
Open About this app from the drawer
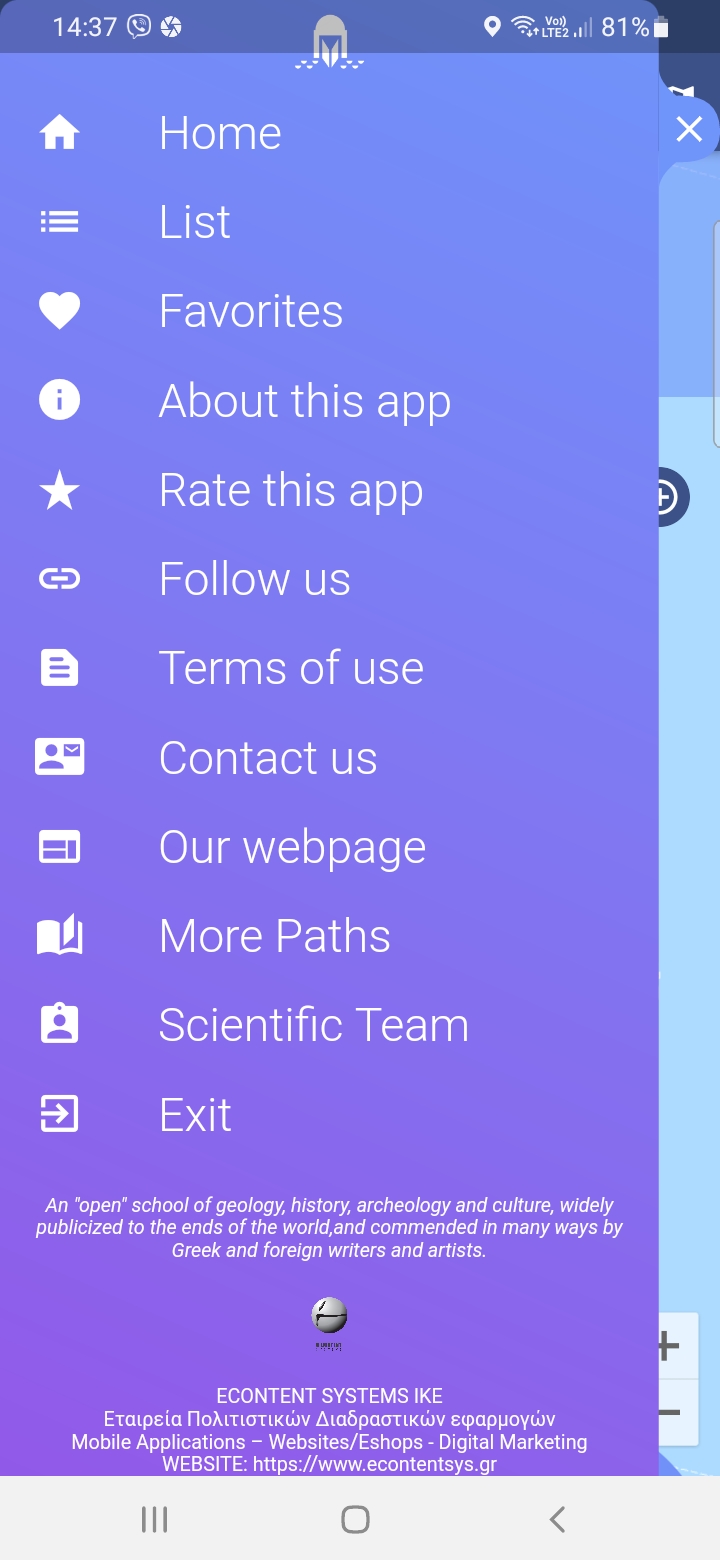pos(304,399)
